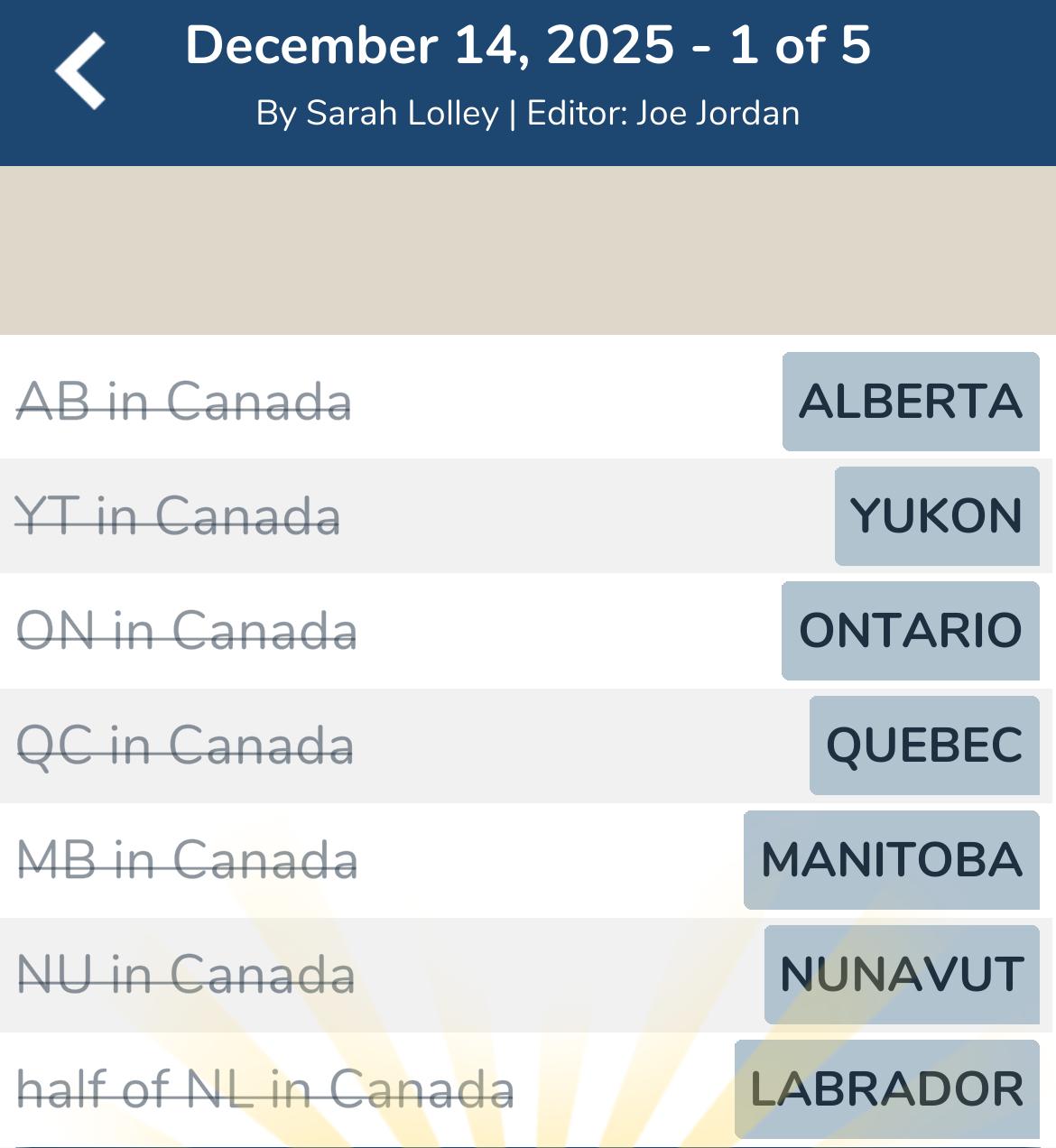Tap the LABRADOR answer chip
The image size is (1056, 1148).
pos(886,1089)
